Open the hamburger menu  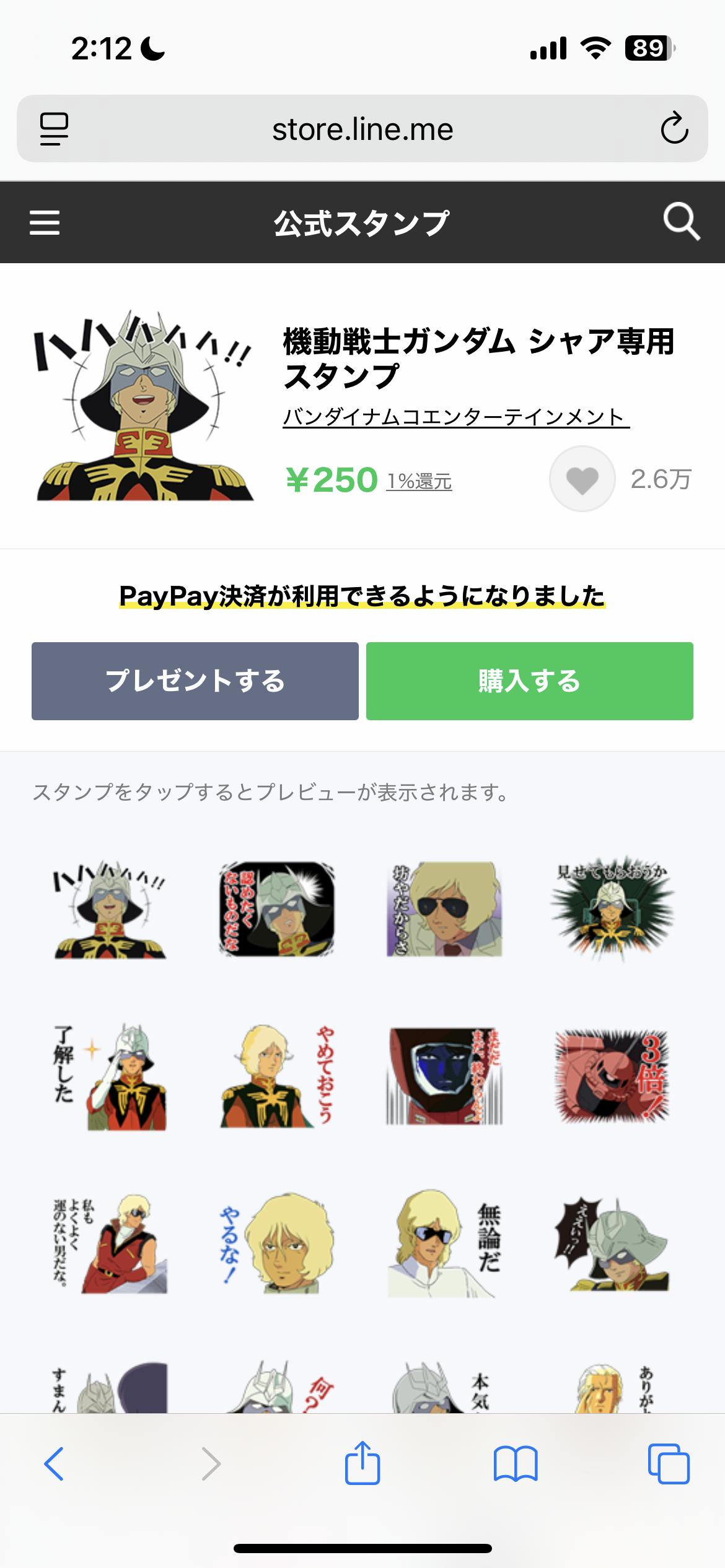pyautogui.click(x=45, y=222)
